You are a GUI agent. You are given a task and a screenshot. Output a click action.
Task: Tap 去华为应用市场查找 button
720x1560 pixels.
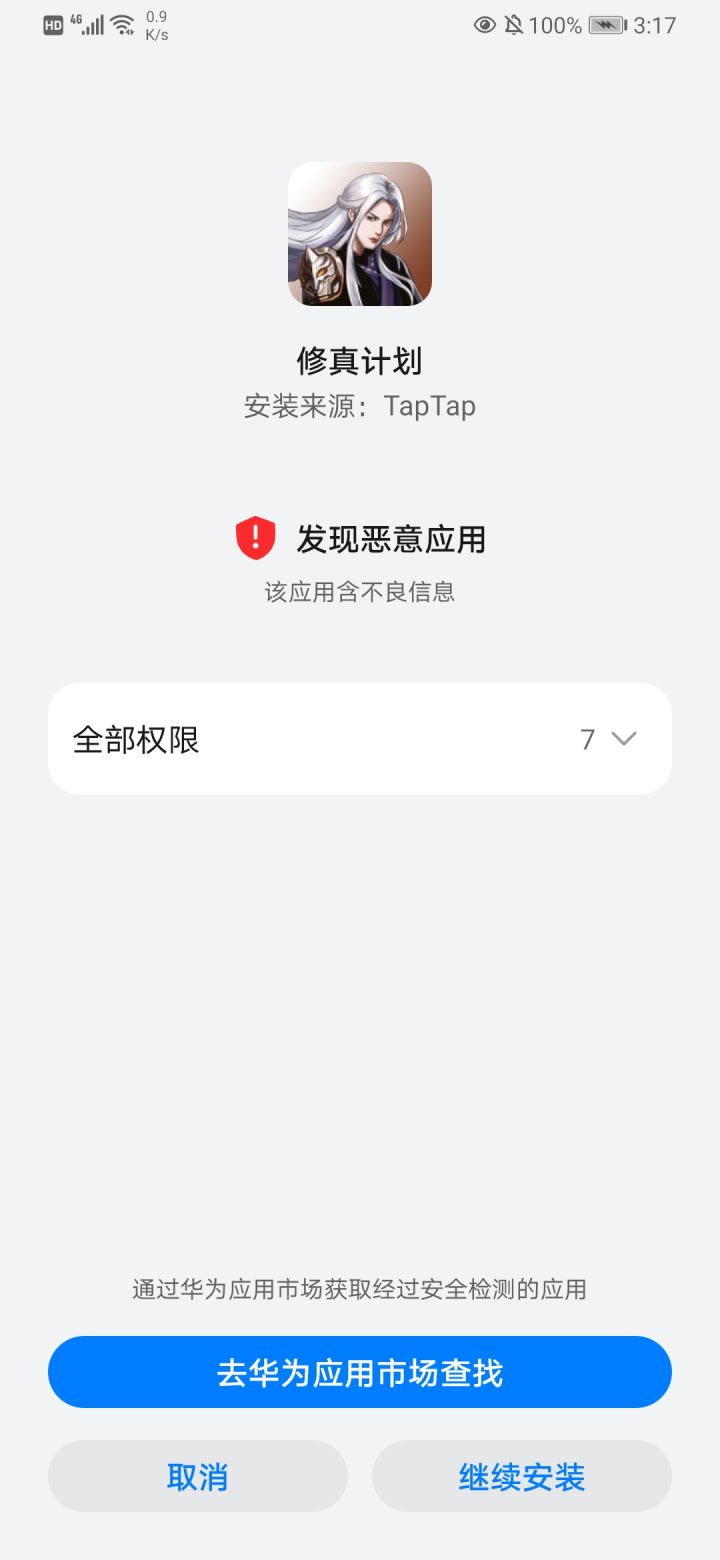[360, 1372]
